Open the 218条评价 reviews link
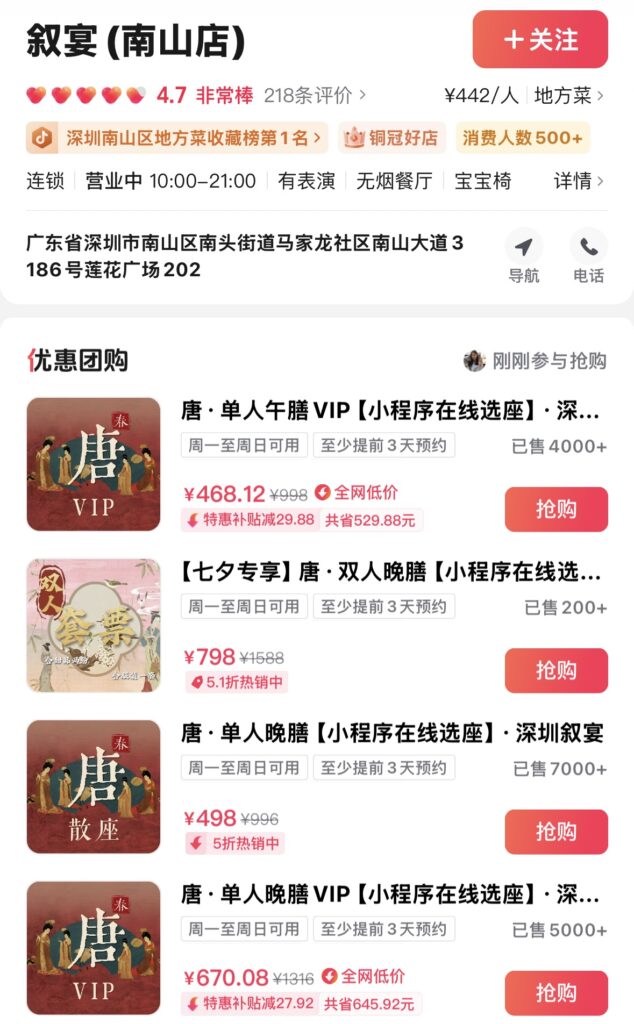The width and height of the screenshot is (634, 1024). pos(314,96)
